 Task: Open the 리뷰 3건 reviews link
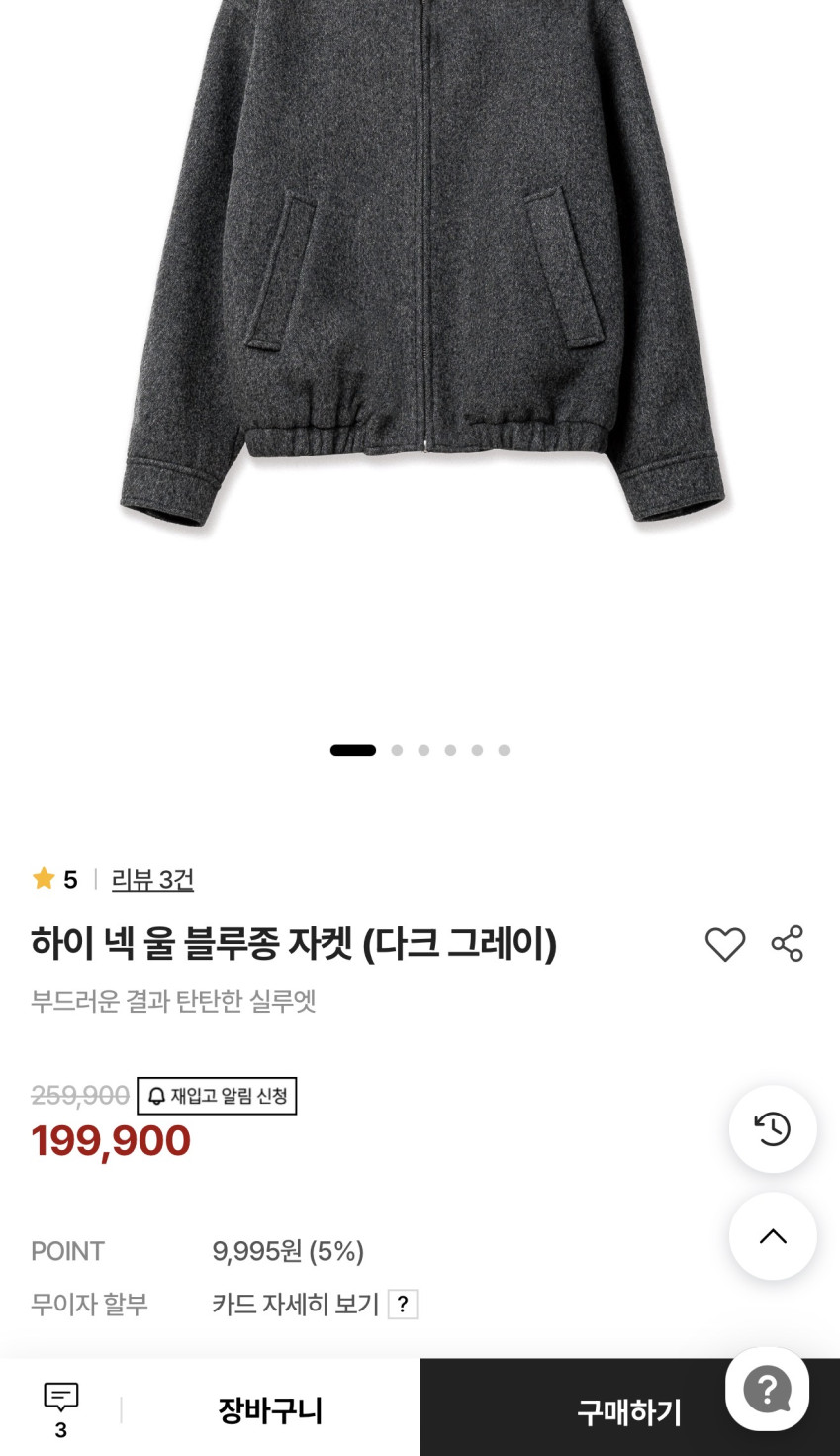coord(152,879)
